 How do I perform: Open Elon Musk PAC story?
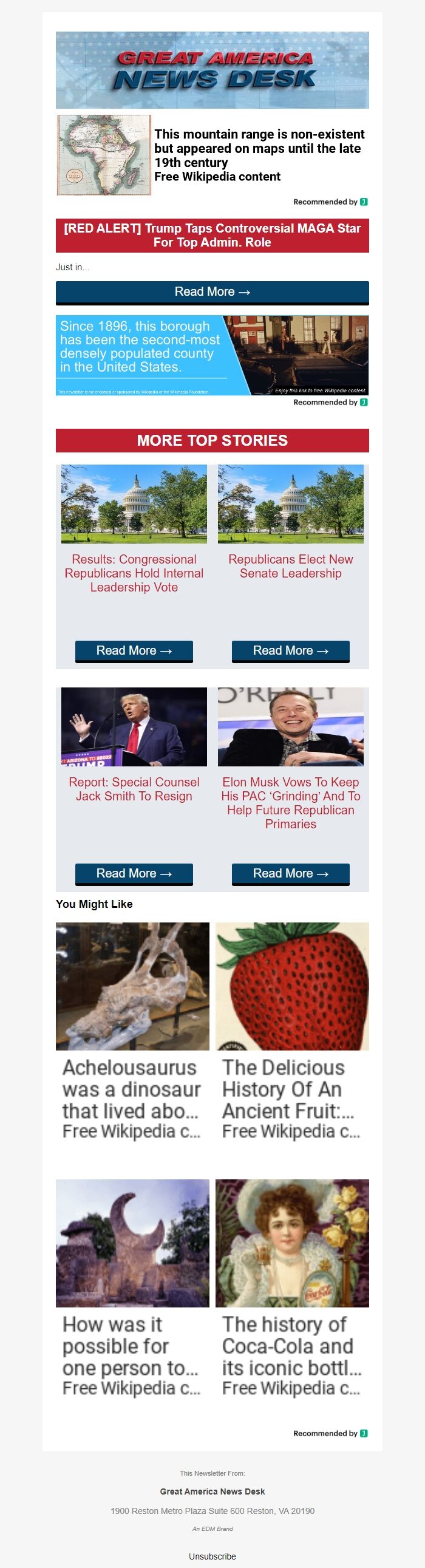[x=290, y=803]
